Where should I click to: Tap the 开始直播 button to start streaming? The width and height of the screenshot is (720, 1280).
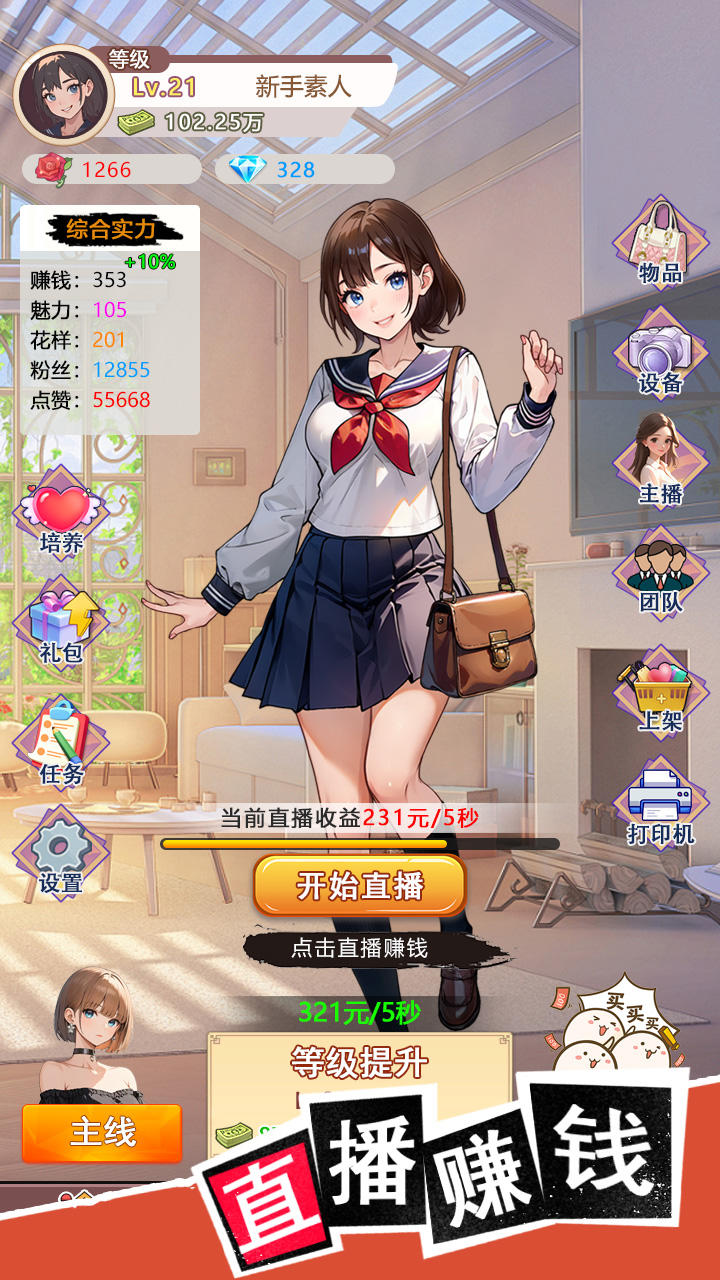point(360,886)
